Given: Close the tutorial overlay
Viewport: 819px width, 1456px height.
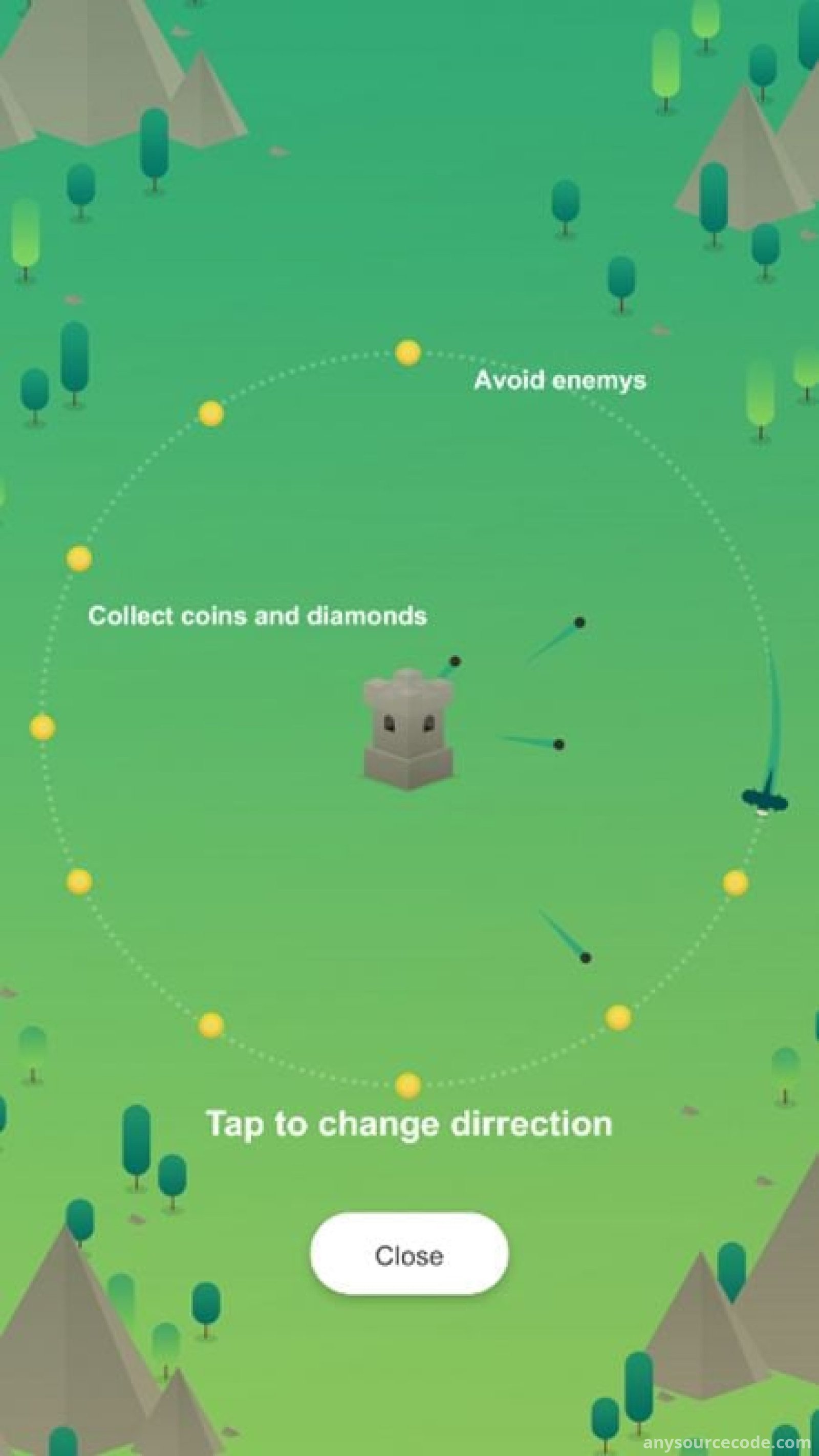Looking at the screenshot, I should 408,1255.
